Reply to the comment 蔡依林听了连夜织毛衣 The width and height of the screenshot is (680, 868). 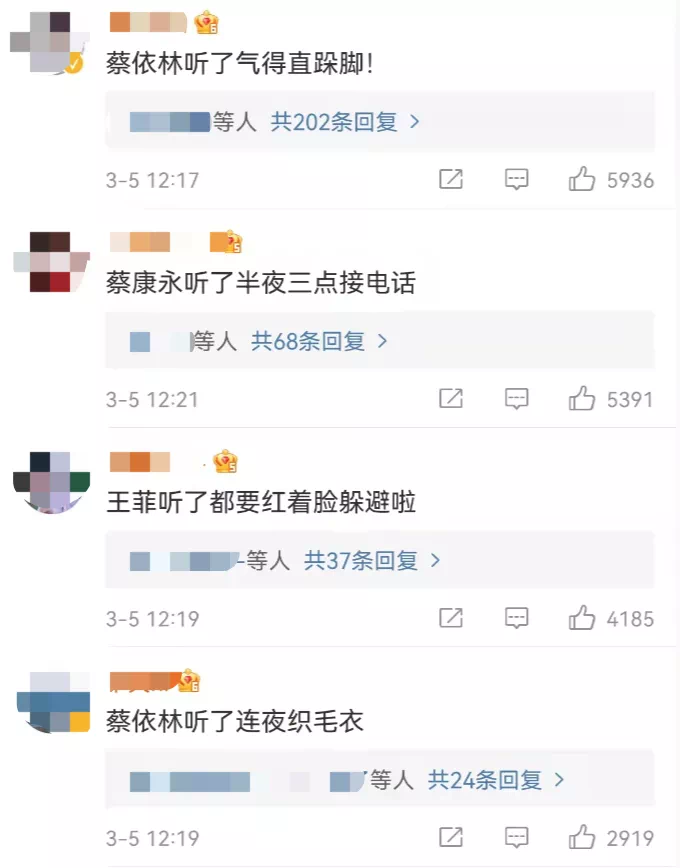[516, 837]
